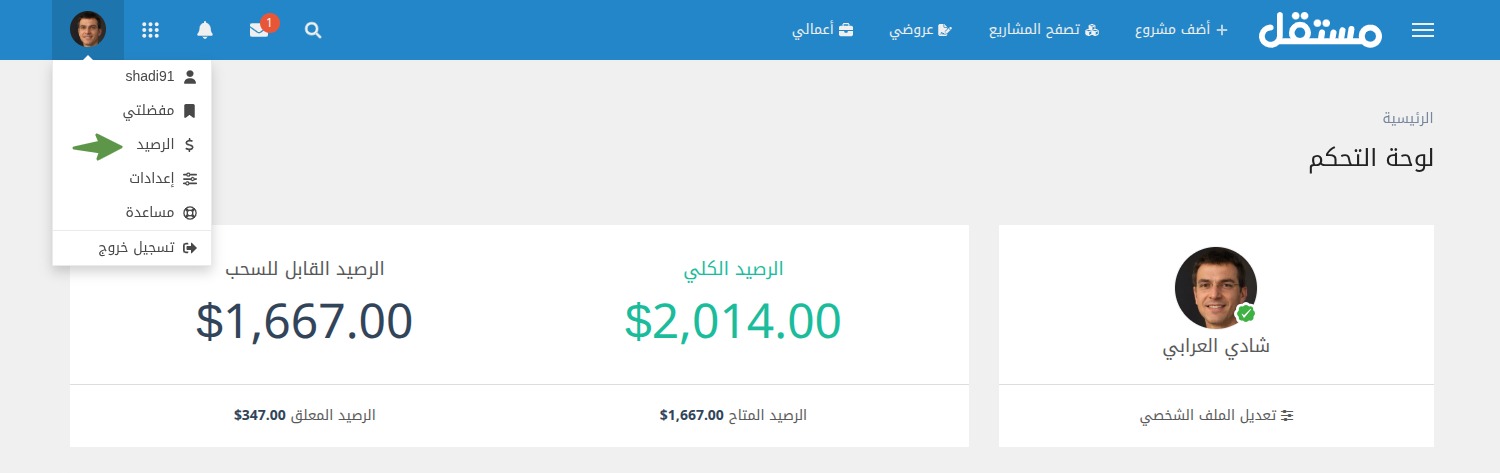Open the apps grid icon
The height and width of the screenshot is (473, 1500).
150,30
